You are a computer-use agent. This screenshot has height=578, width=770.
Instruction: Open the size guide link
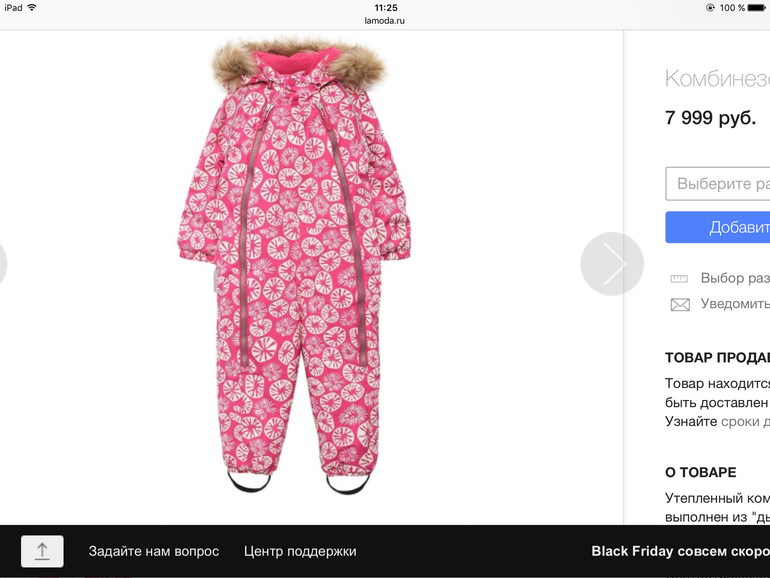click(x=733, y=278)
